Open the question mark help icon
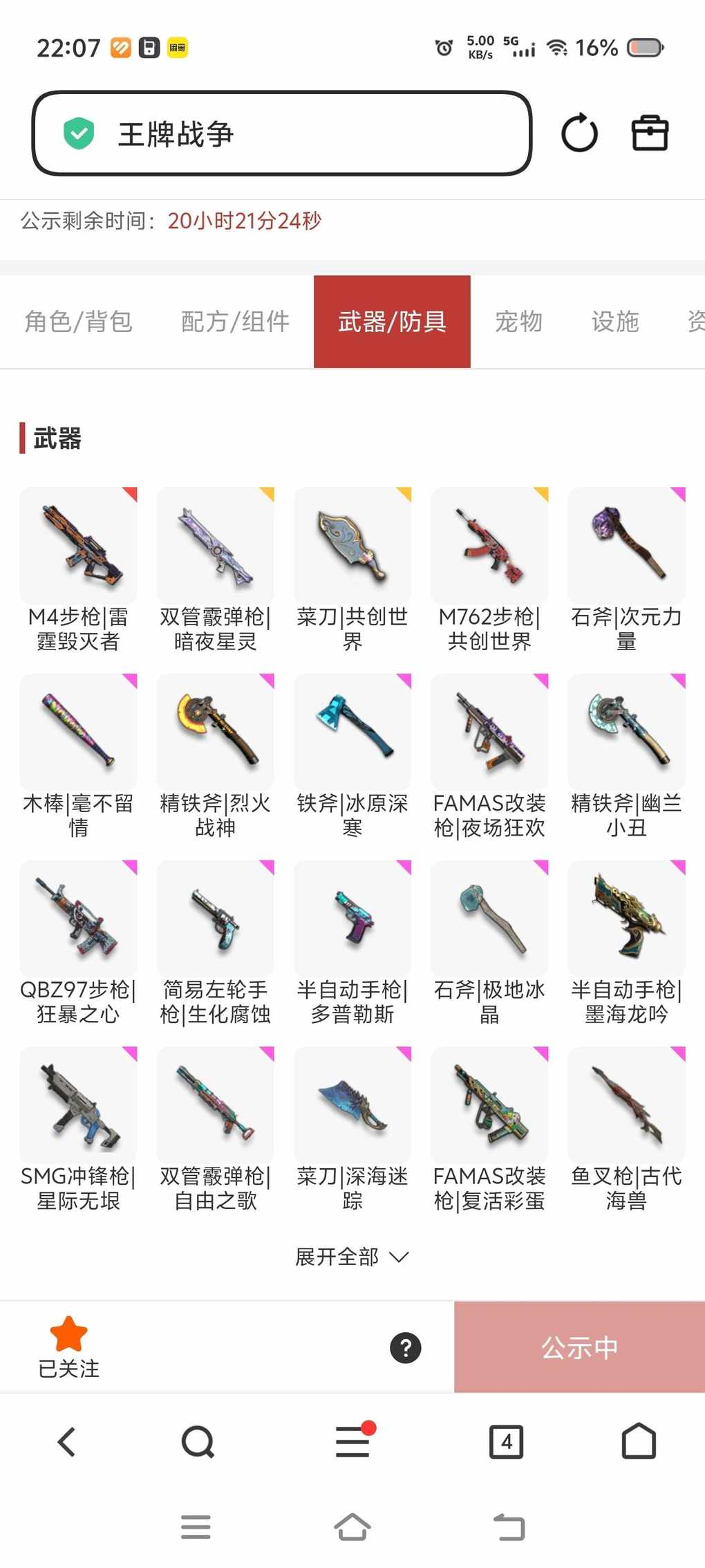 point(406,1347)
